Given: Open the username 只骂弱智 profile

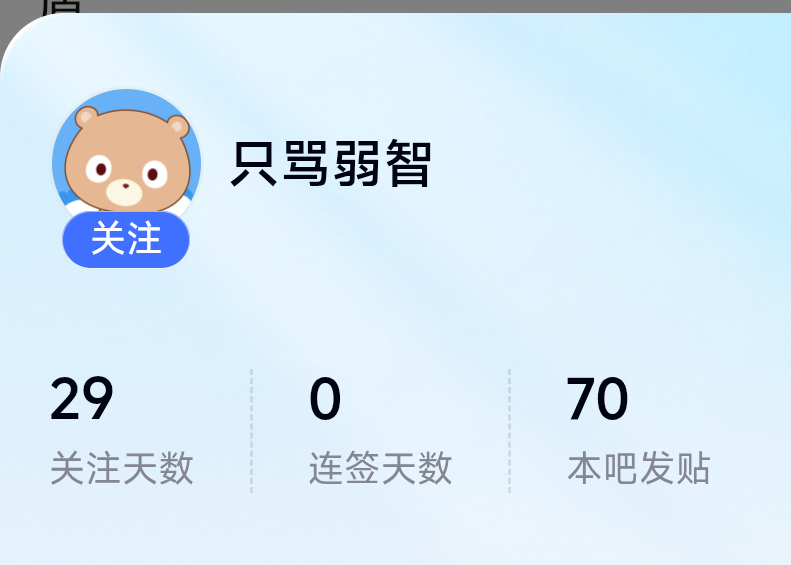Looking at the screenshot, I should tap(331, 164).
